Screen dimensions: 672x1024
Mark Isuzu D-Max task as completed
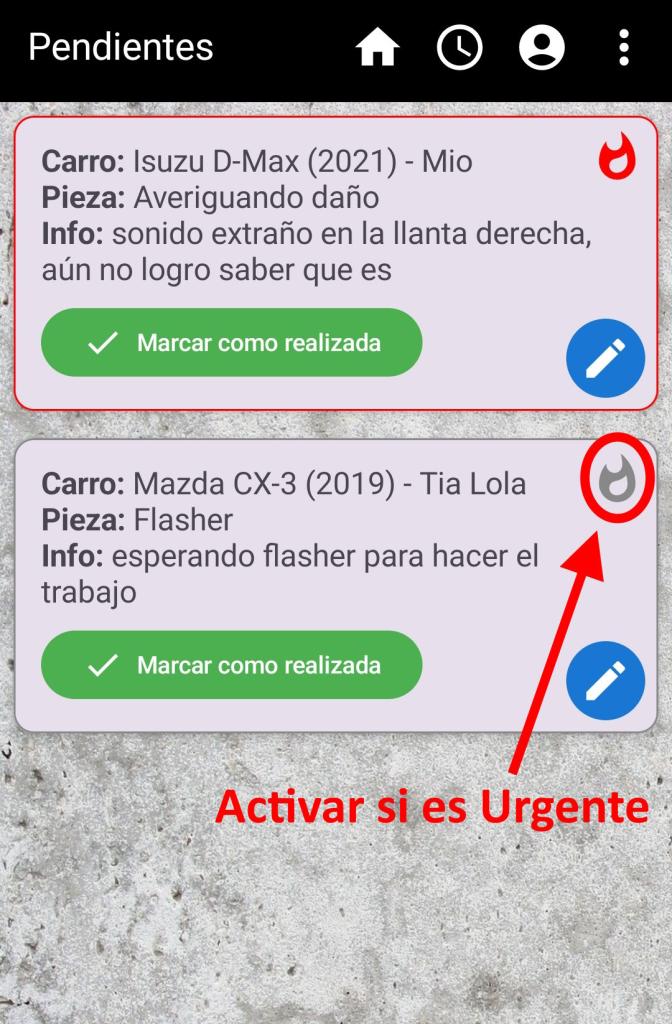[x=232, y=343]
